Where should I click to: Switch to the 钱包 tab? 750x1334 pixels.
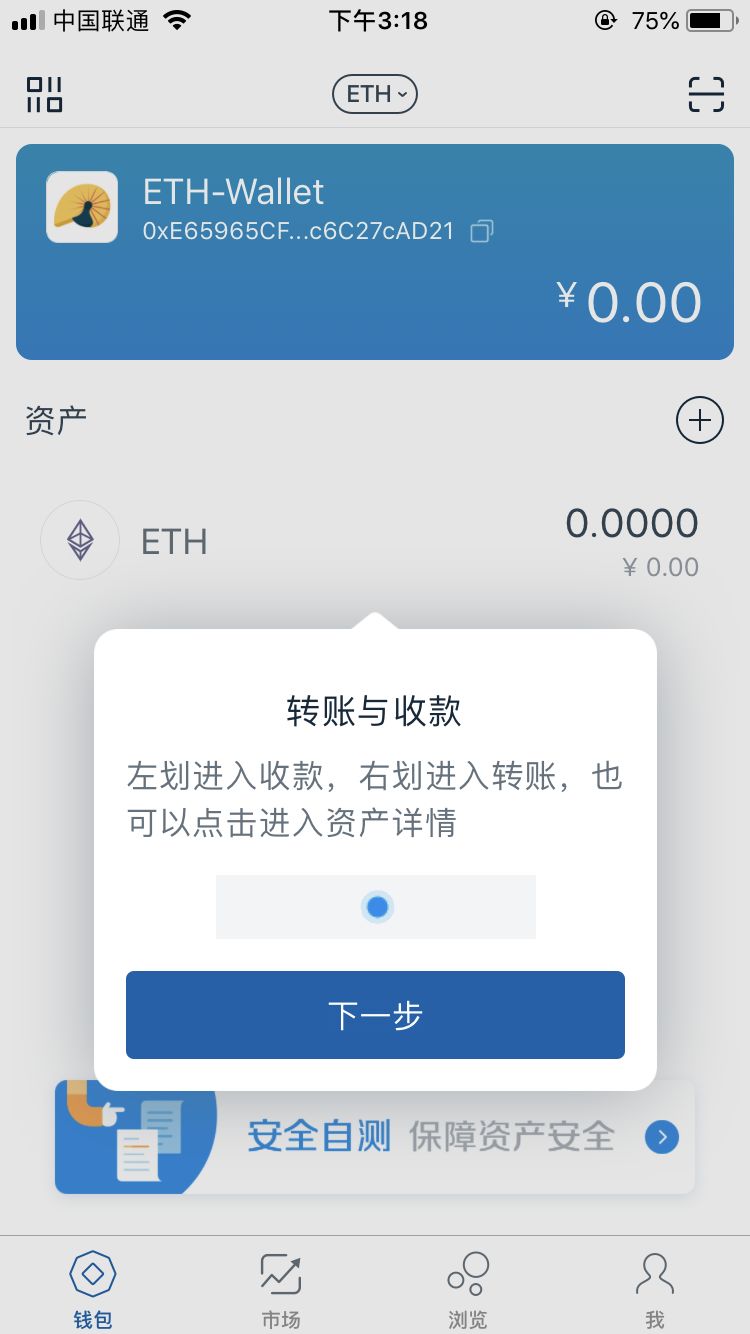coord(93,1285)
